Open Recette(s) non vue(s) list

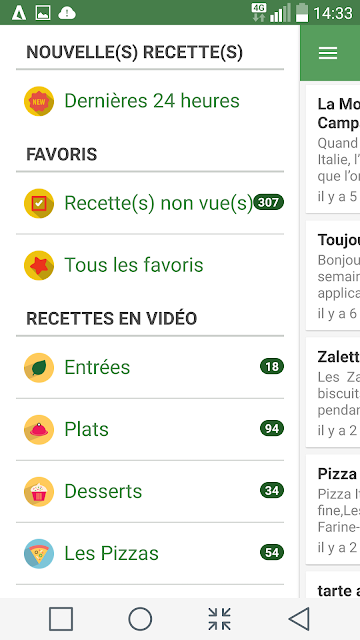tap(150, 203)
